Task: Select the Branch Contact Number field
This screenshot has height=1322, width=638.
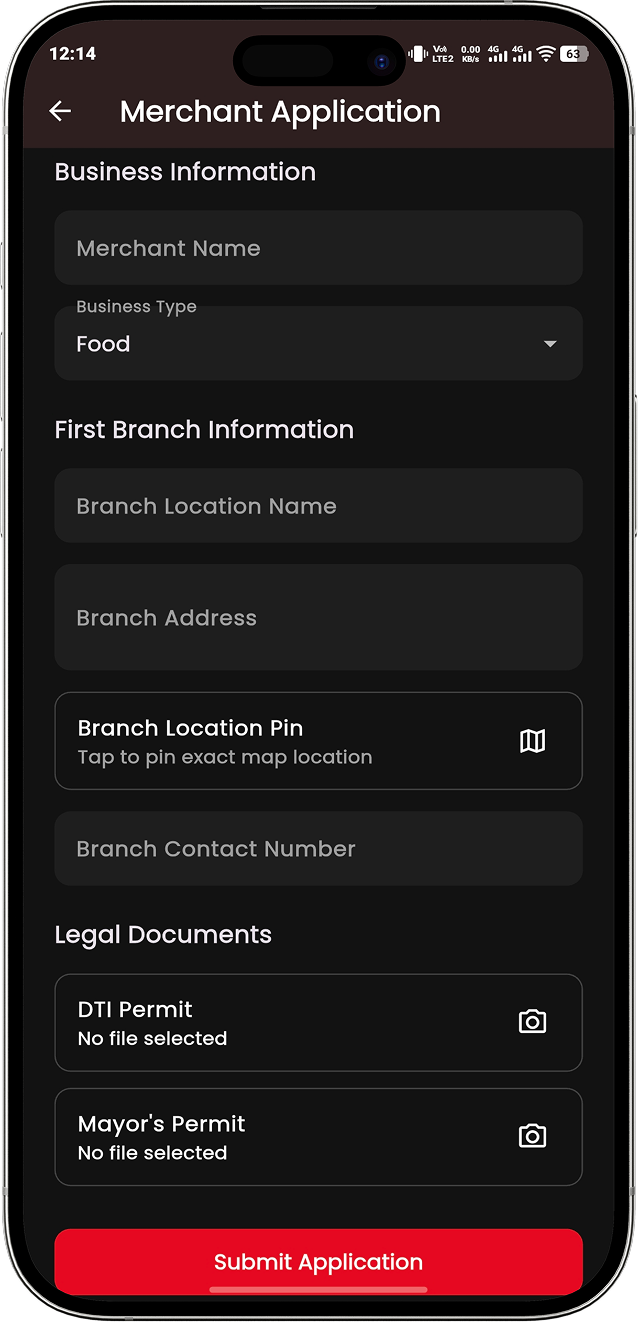Action: click(x=318, y=848)
